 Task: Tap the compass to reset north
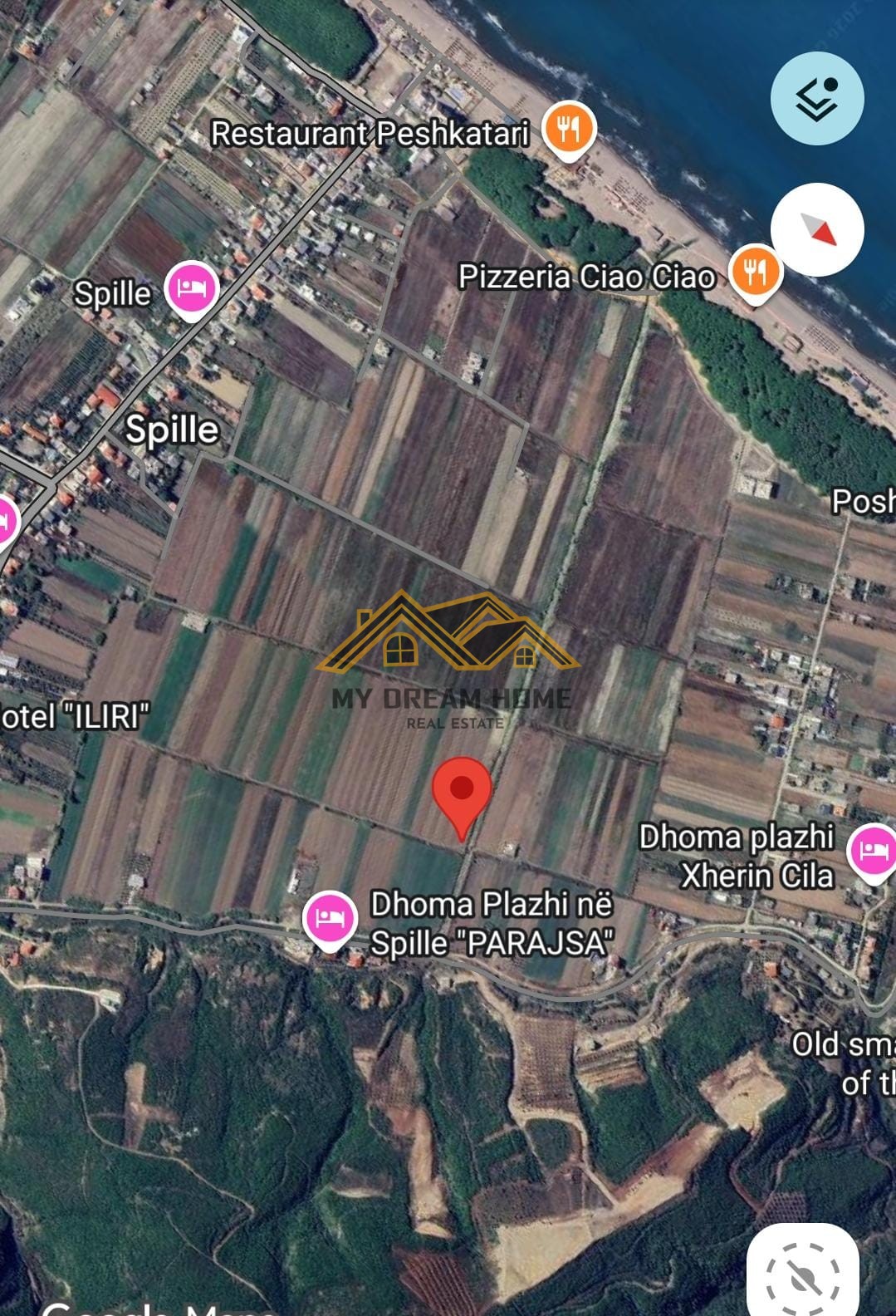(817, 229)
